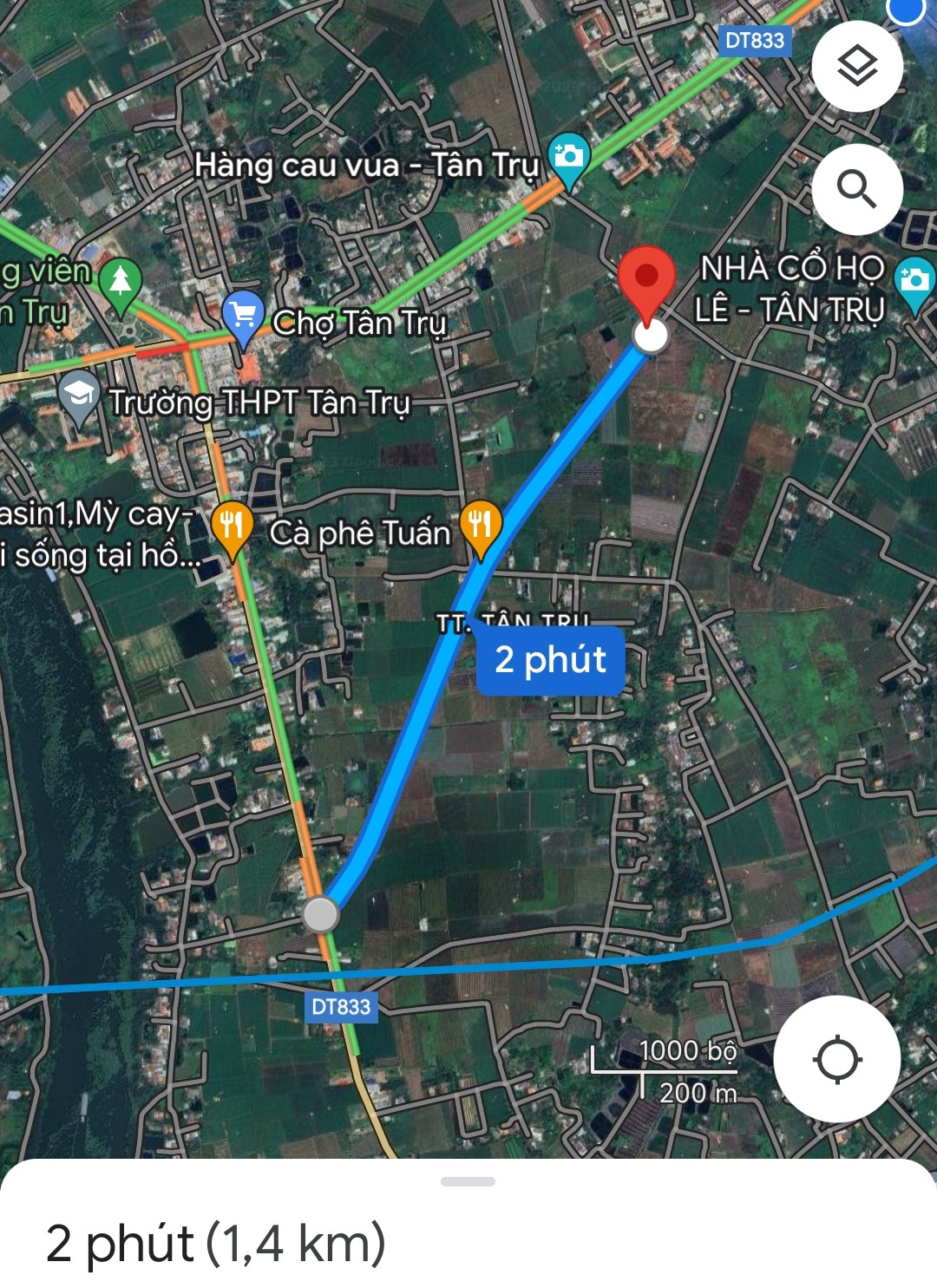937x1288 pixels.
Task: Center map on my location
Action: pos(836,1059)
